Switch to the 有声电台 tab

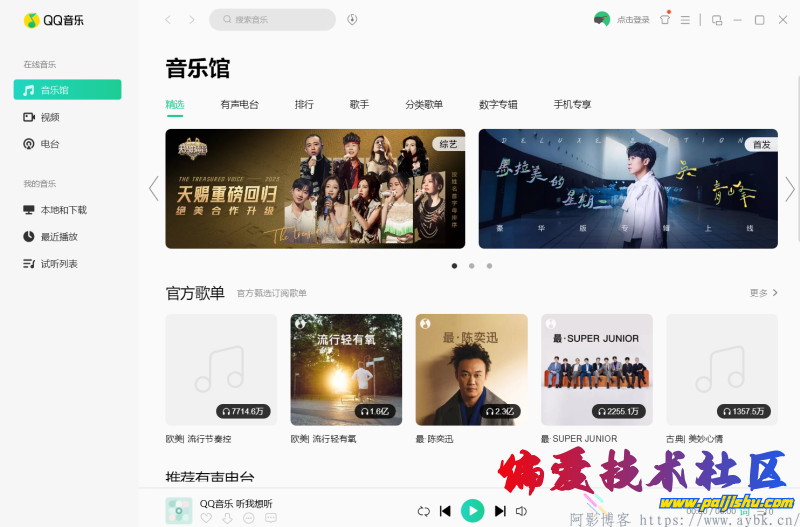[239, 104]
